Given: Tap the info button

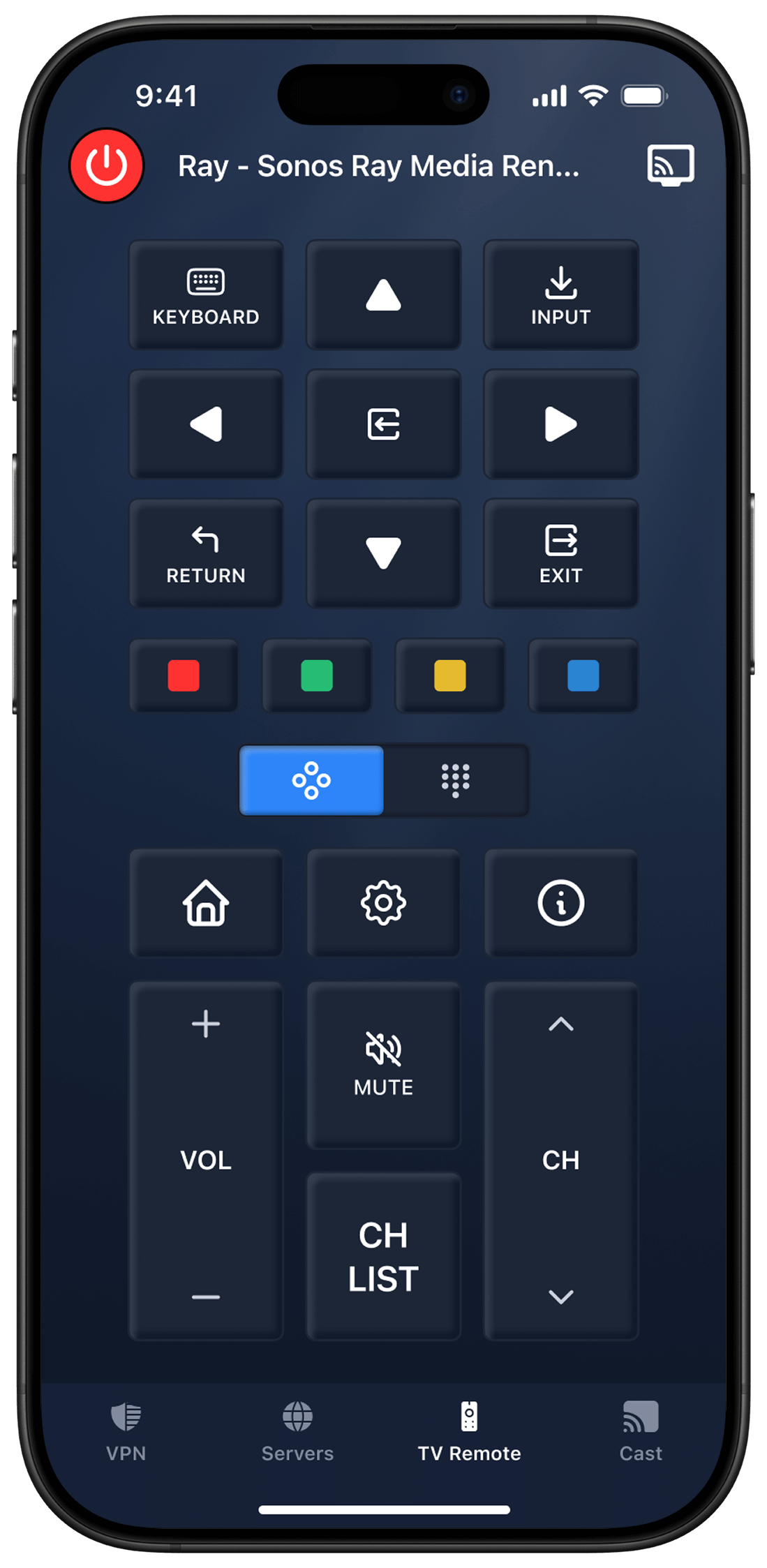Looking at the screenshot, I should [560, 903].
